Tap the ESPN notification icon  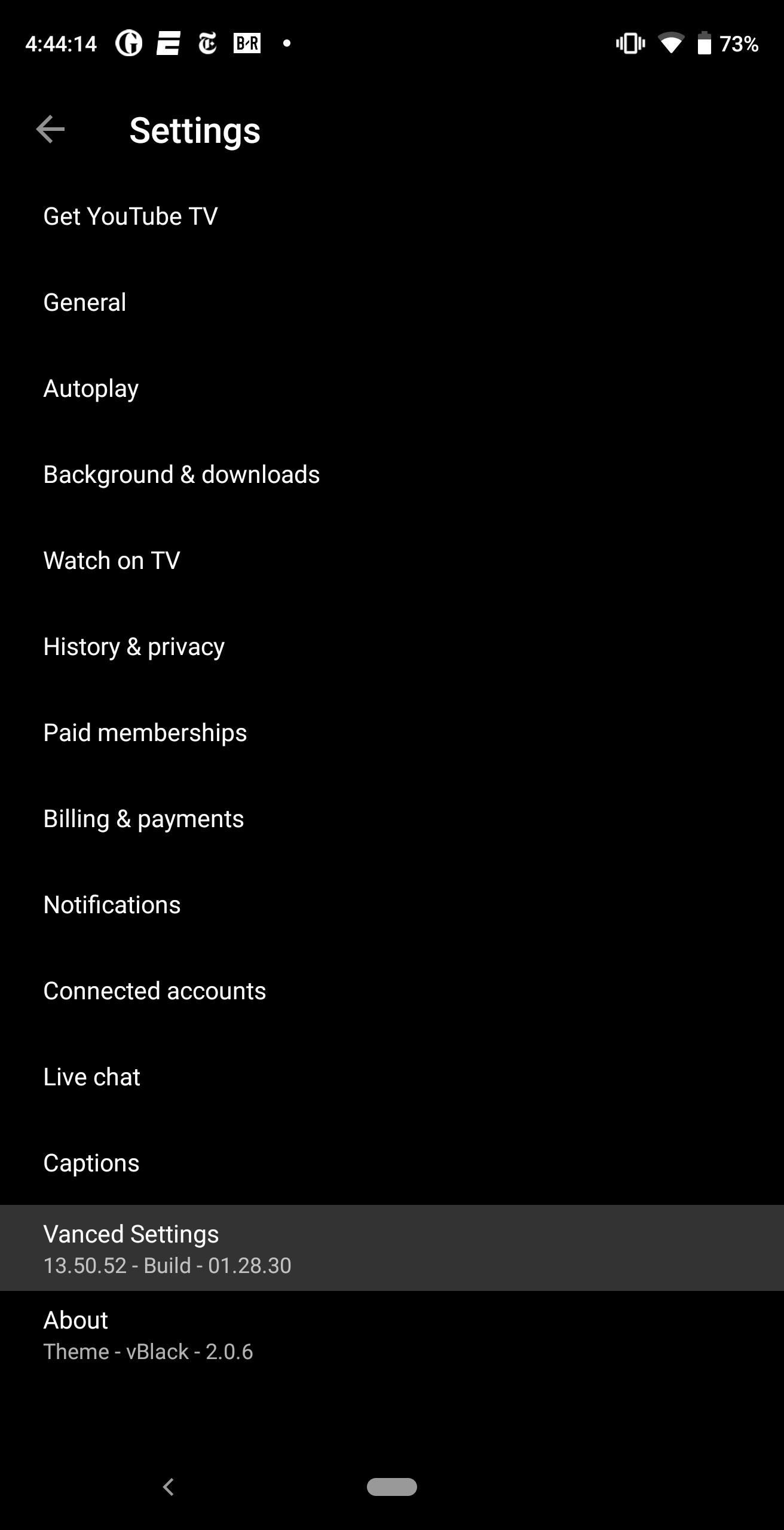coord(167,42)
